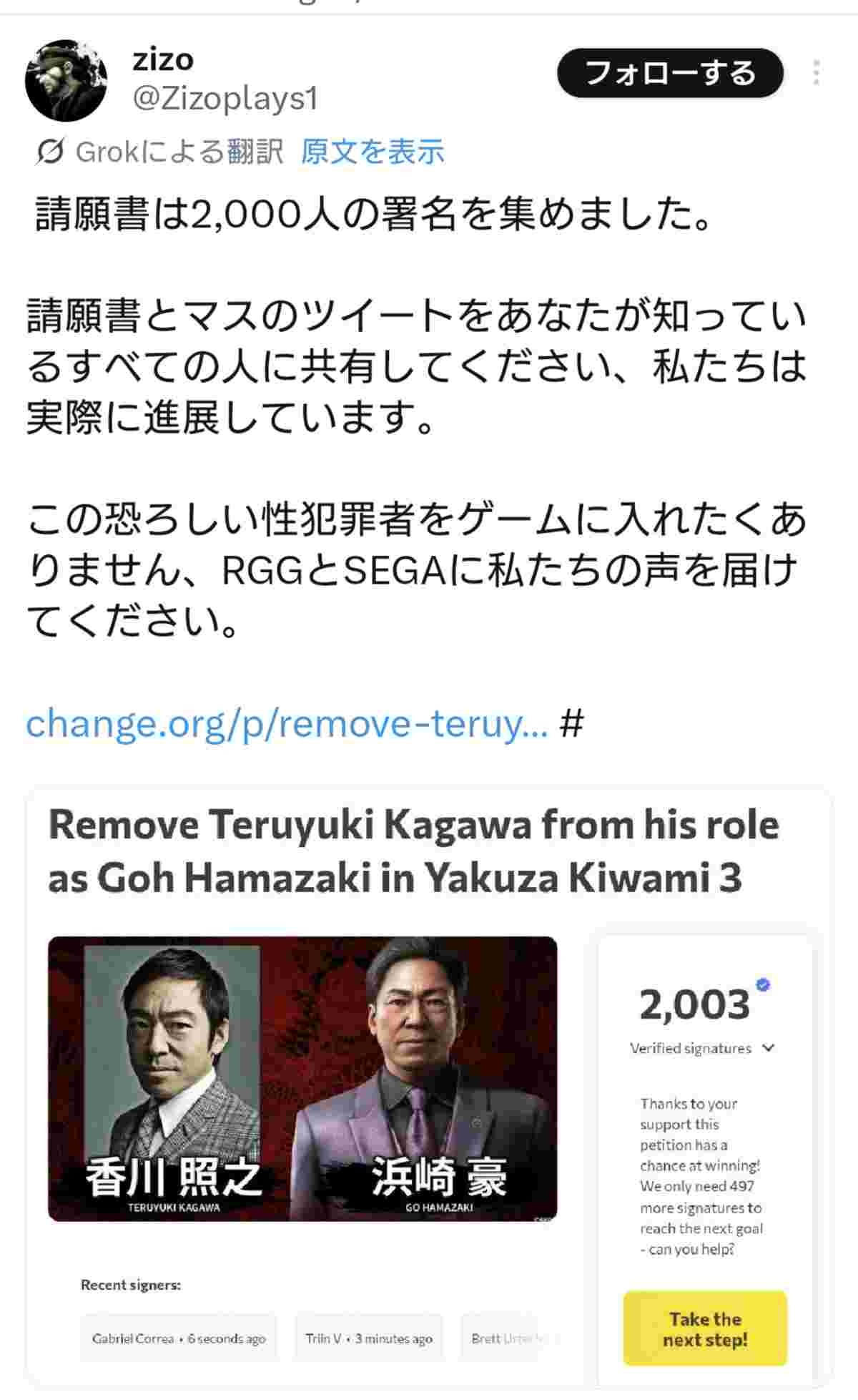Show original text via 原文を表示
The height and width of the screenshot is (1400, 858).
click(x=372, y=152)
